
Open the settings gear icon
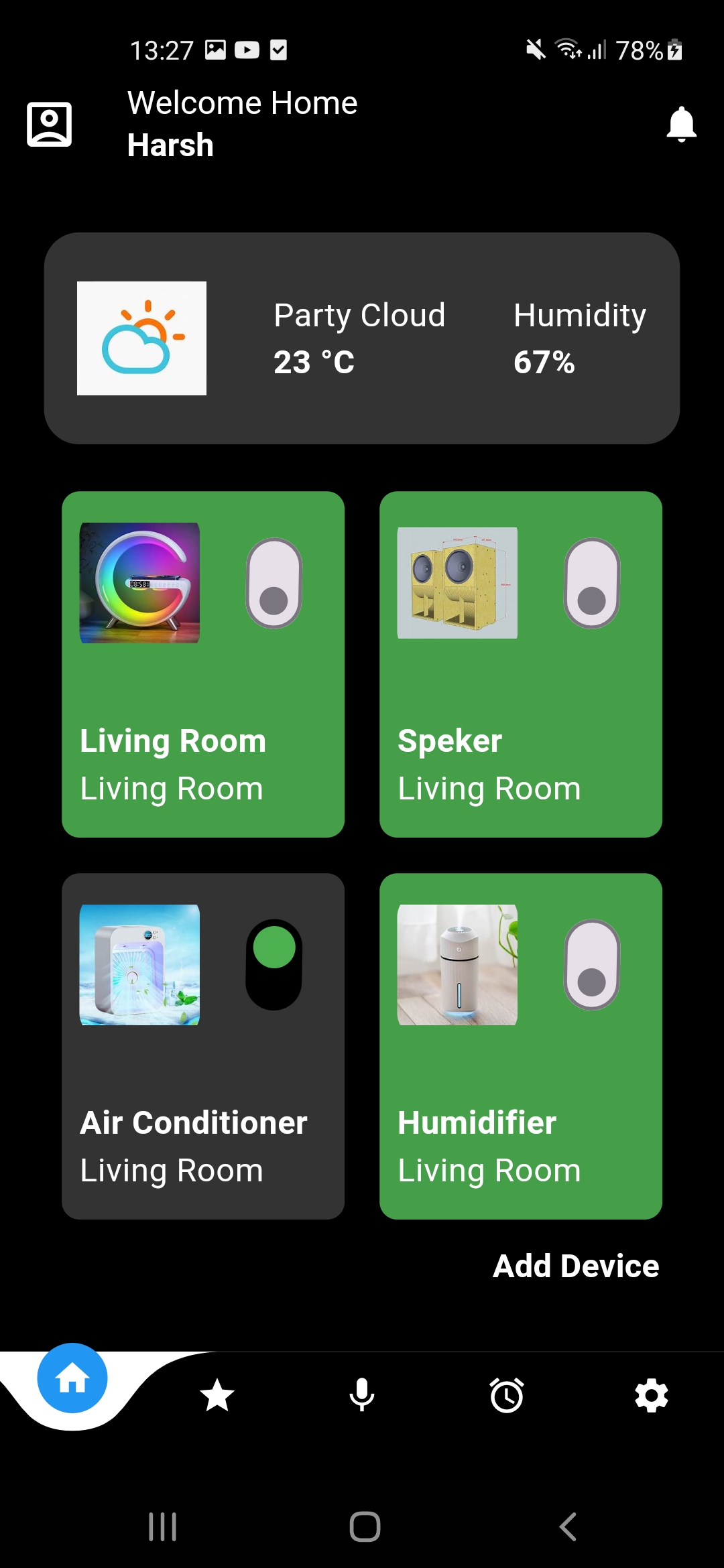652,1394
